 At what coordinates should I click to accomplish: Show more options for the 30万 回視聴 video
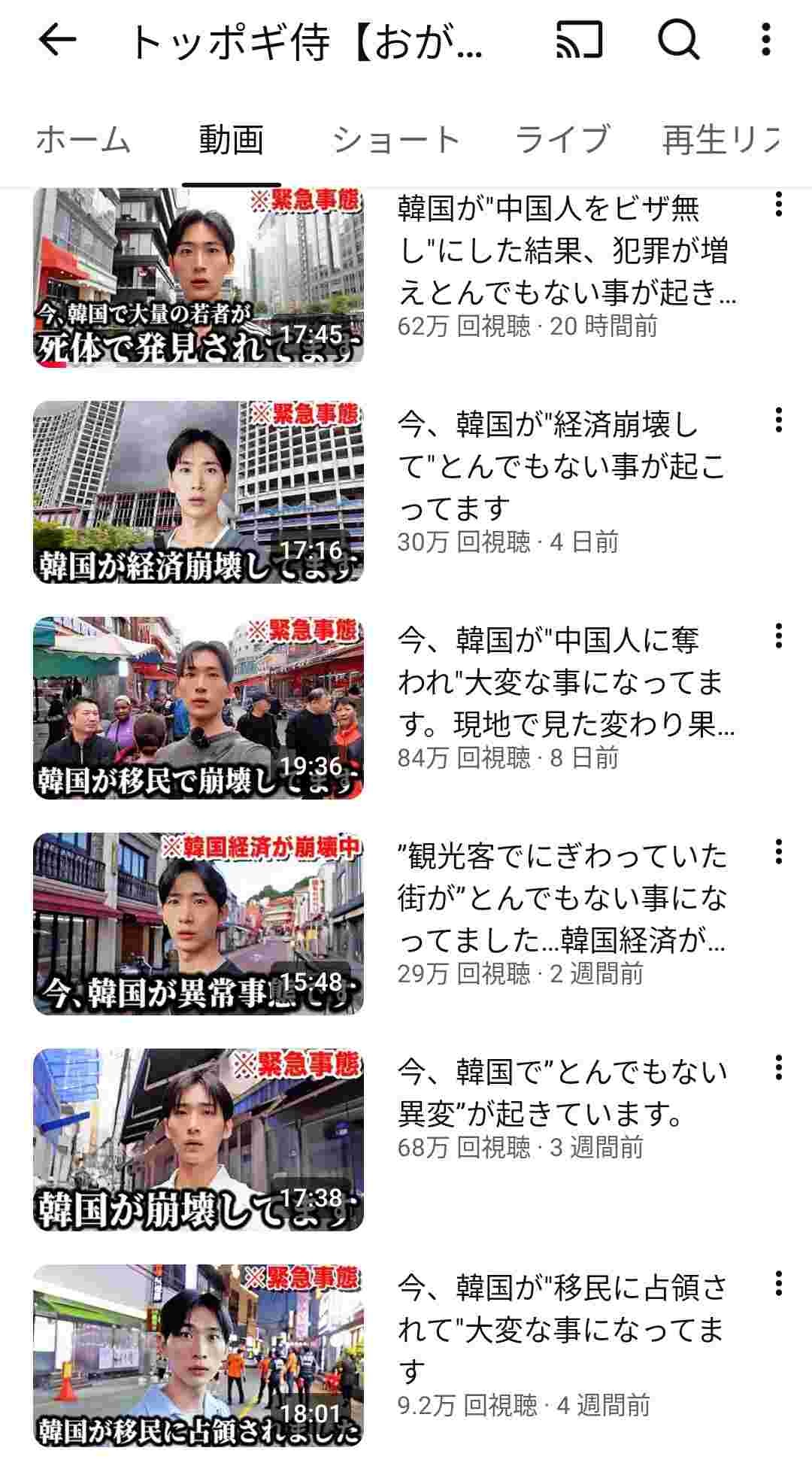coord(779,420)
